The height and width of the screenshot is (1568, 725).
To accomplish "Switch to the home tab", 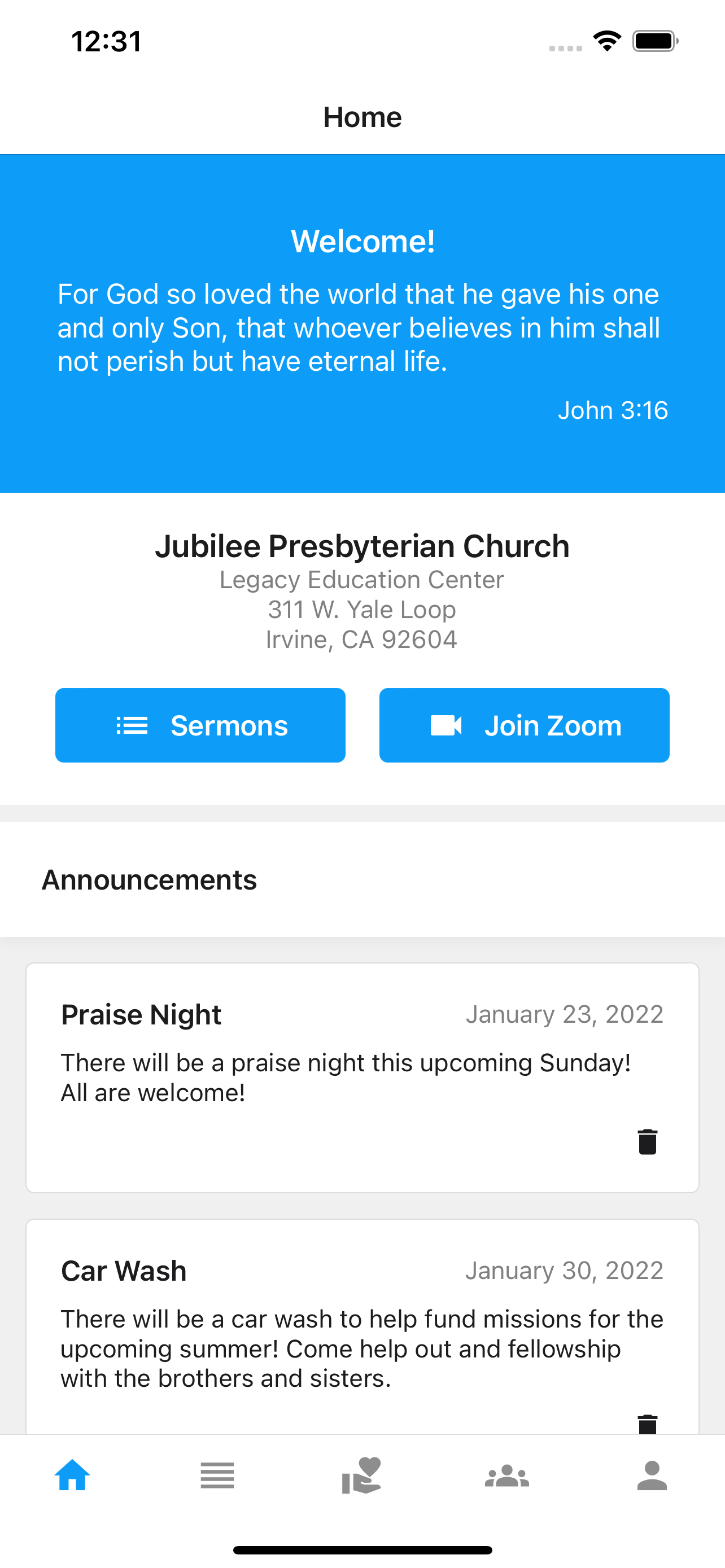I will click(72, 1475).
